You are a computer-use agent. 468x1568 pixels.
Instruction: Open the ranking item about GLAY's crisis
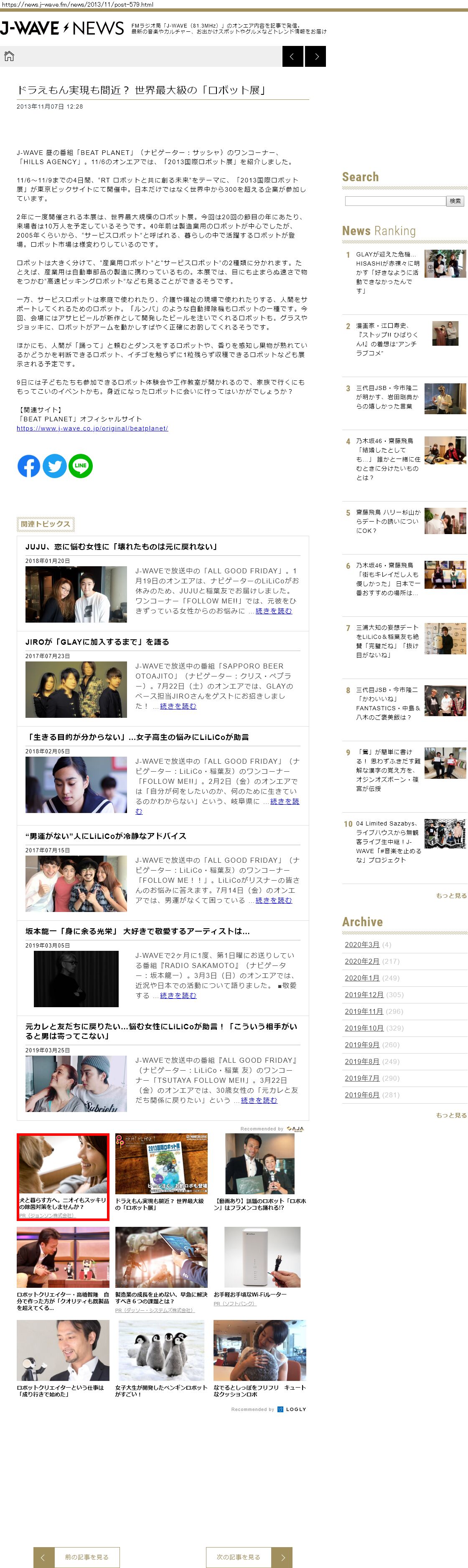(388, 272)
